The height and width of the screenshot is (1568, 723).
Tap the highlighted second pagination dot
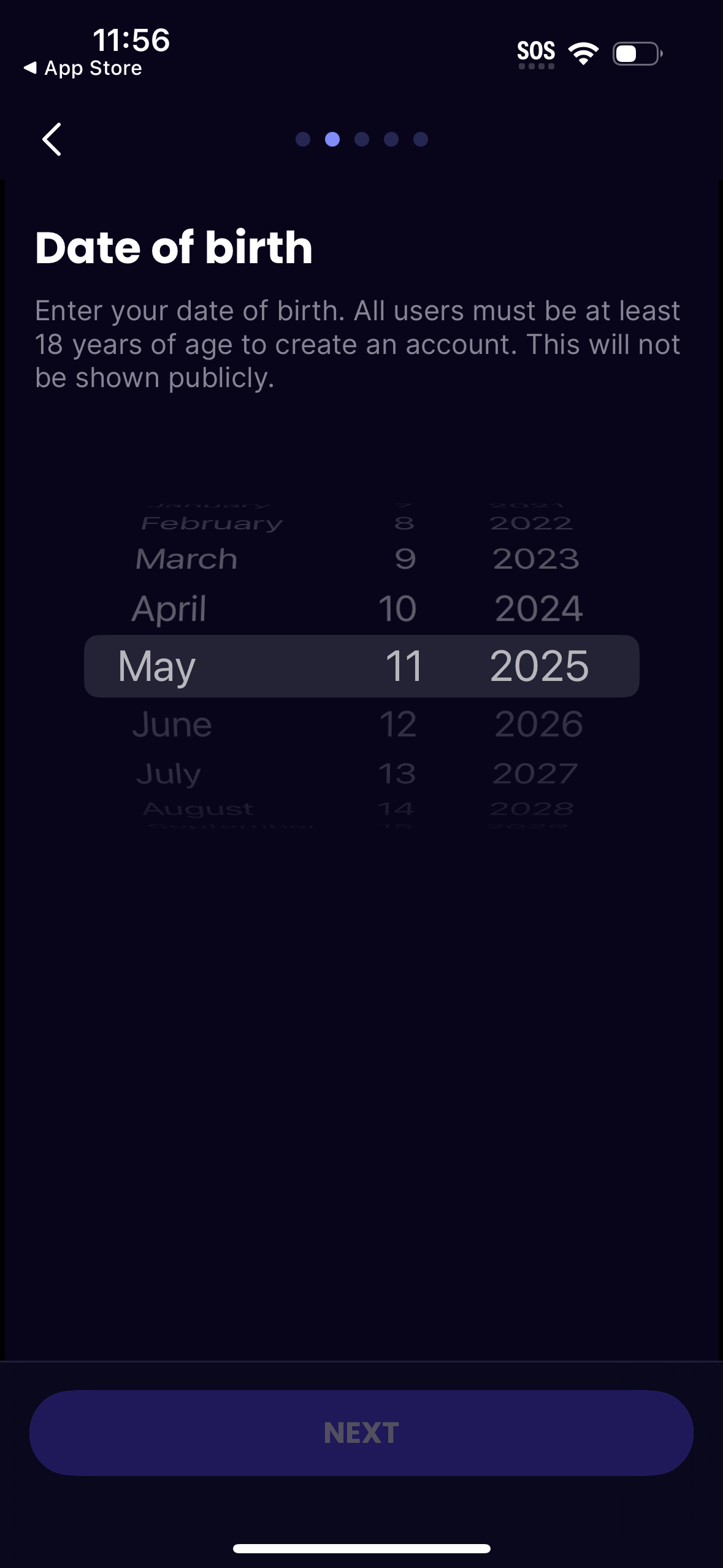click(332, 139)
